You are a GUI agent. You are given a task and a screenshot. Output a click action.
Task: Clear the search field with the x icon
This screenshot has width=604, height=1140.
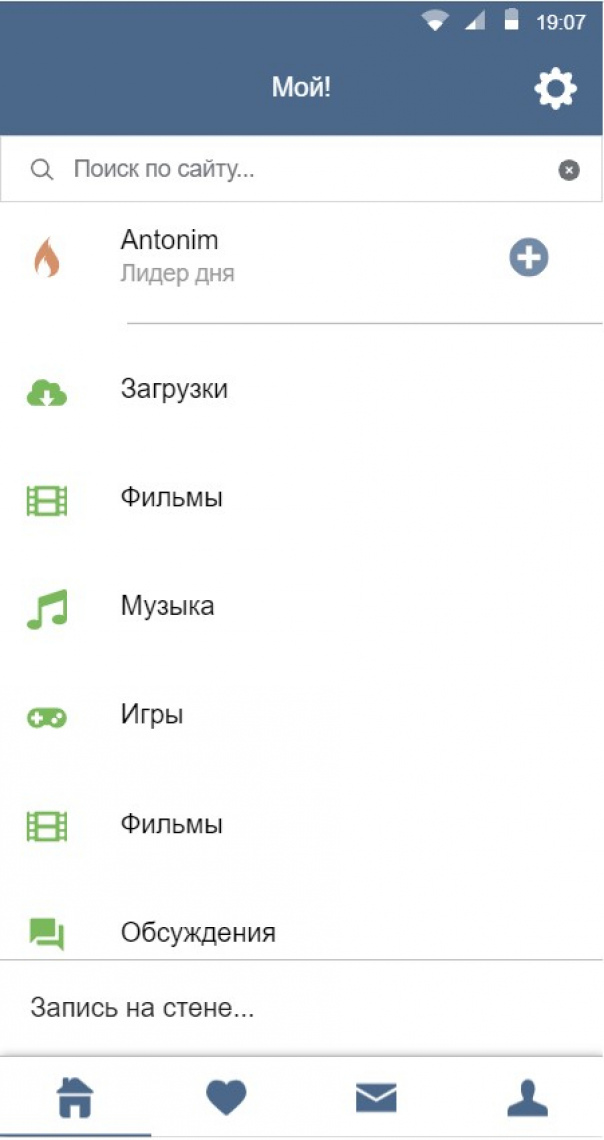(568, 170)
